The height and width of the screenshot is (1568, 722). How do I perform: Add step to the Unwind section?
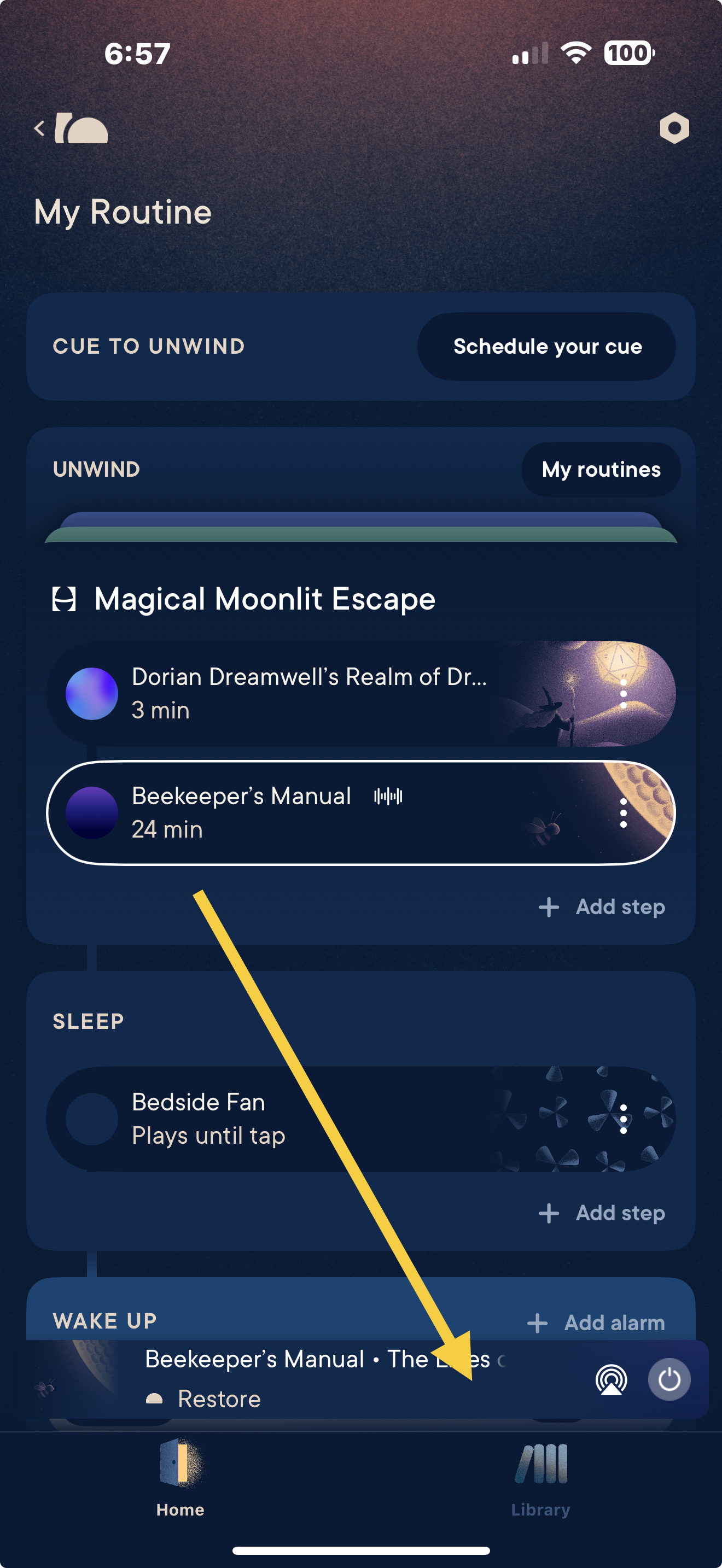pos(602,907)
